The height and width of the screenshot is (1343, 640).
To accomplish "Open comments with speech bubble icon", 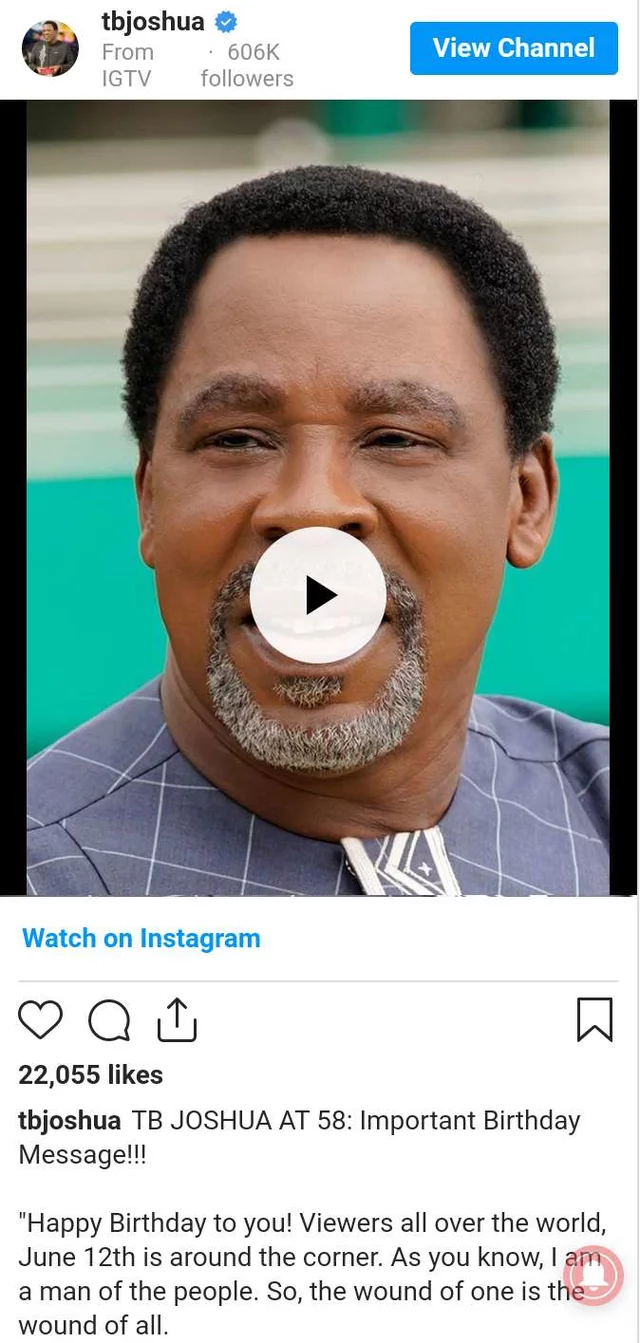I will click(109, 1020).
